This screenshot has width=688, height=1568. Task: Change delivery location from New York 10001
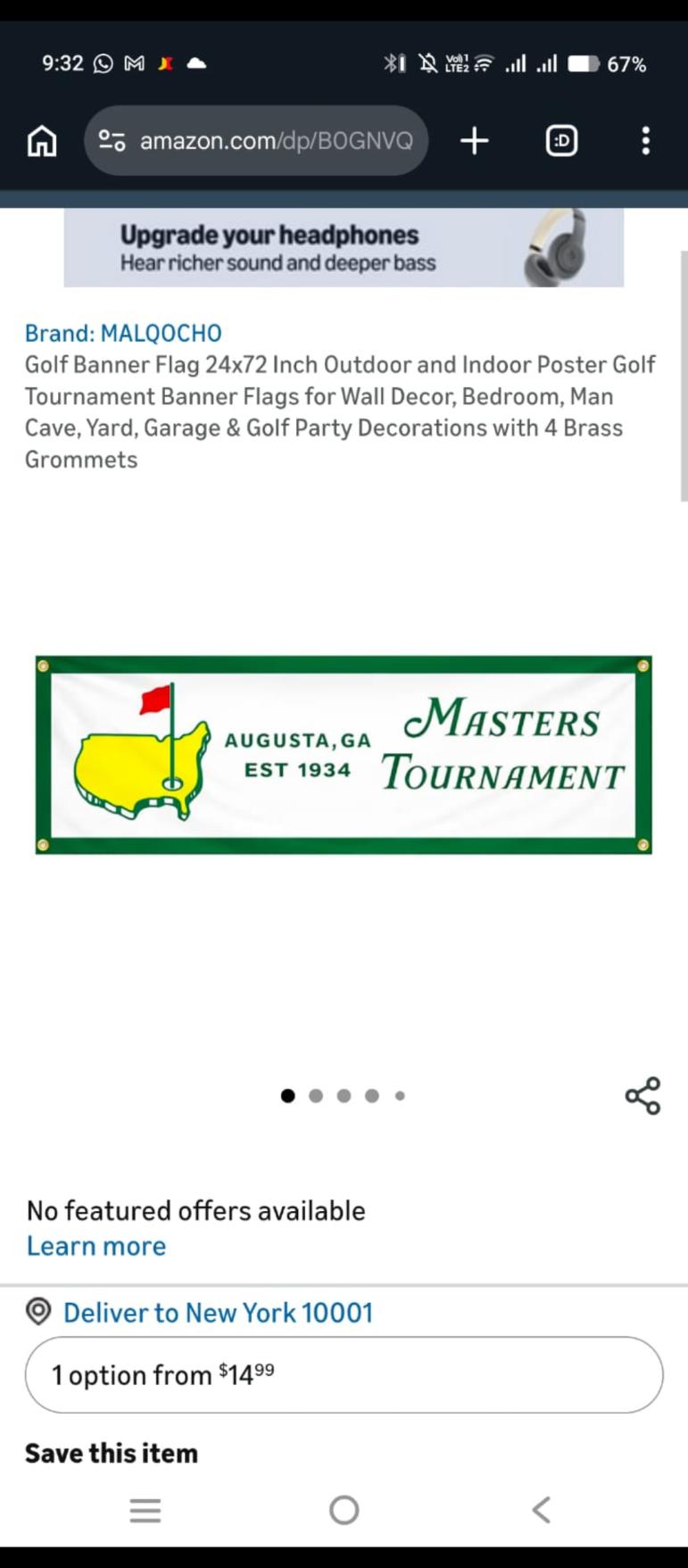click(x=217, y=1313)
